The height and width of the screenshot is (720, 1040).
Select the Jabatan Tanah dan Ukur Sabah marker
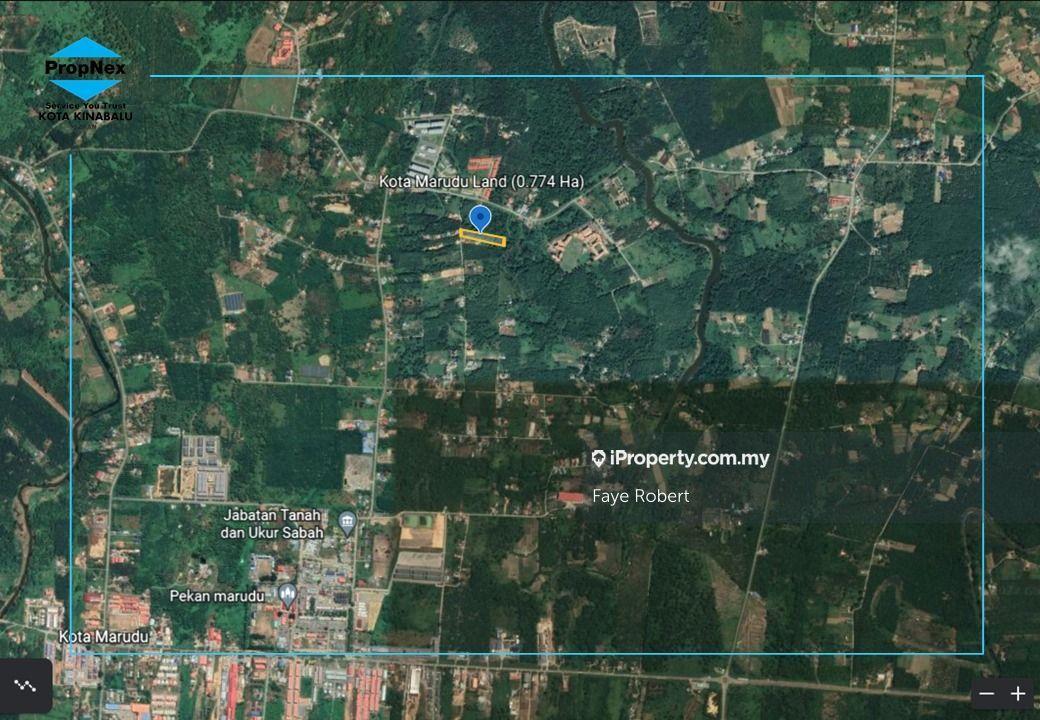point(347,521)
